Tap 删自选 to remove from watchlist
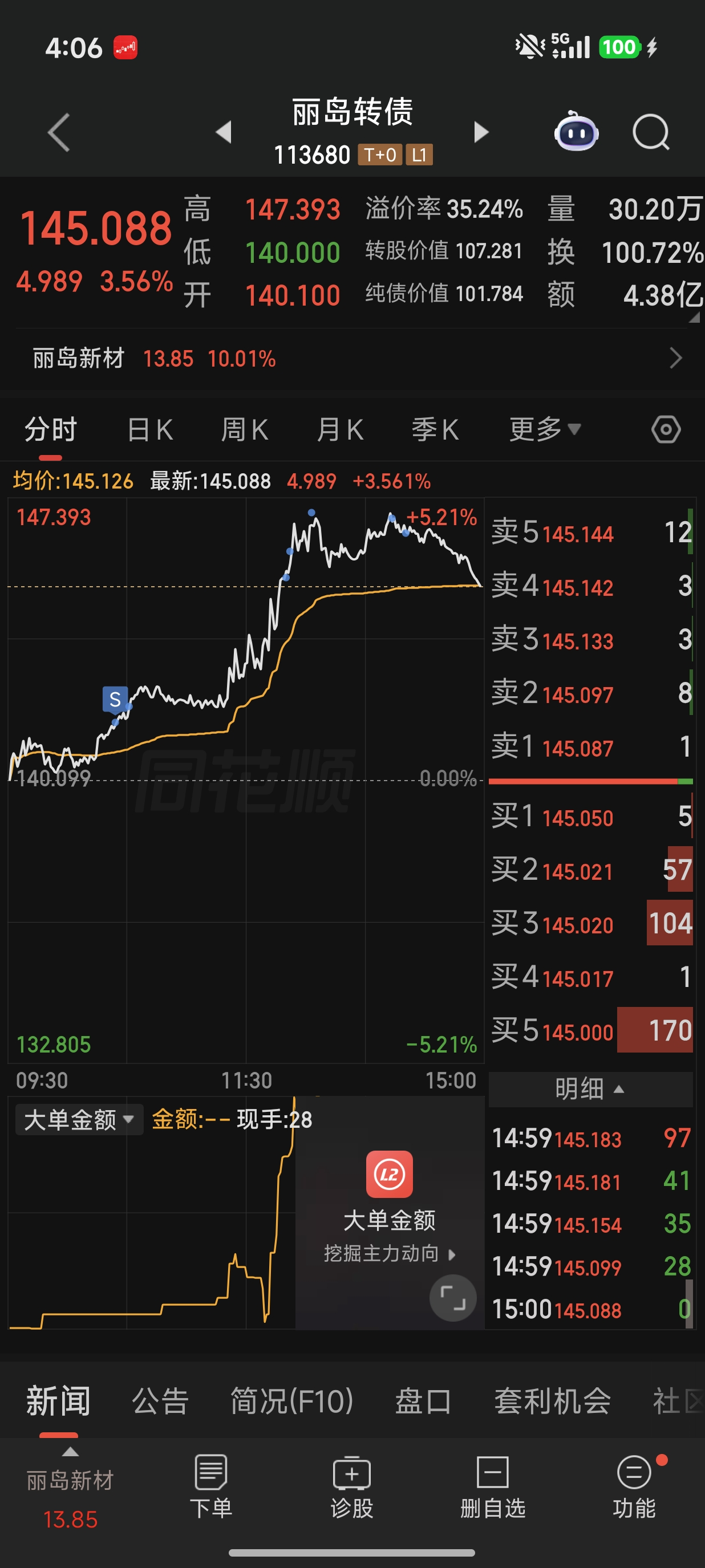 (492, 1485)
